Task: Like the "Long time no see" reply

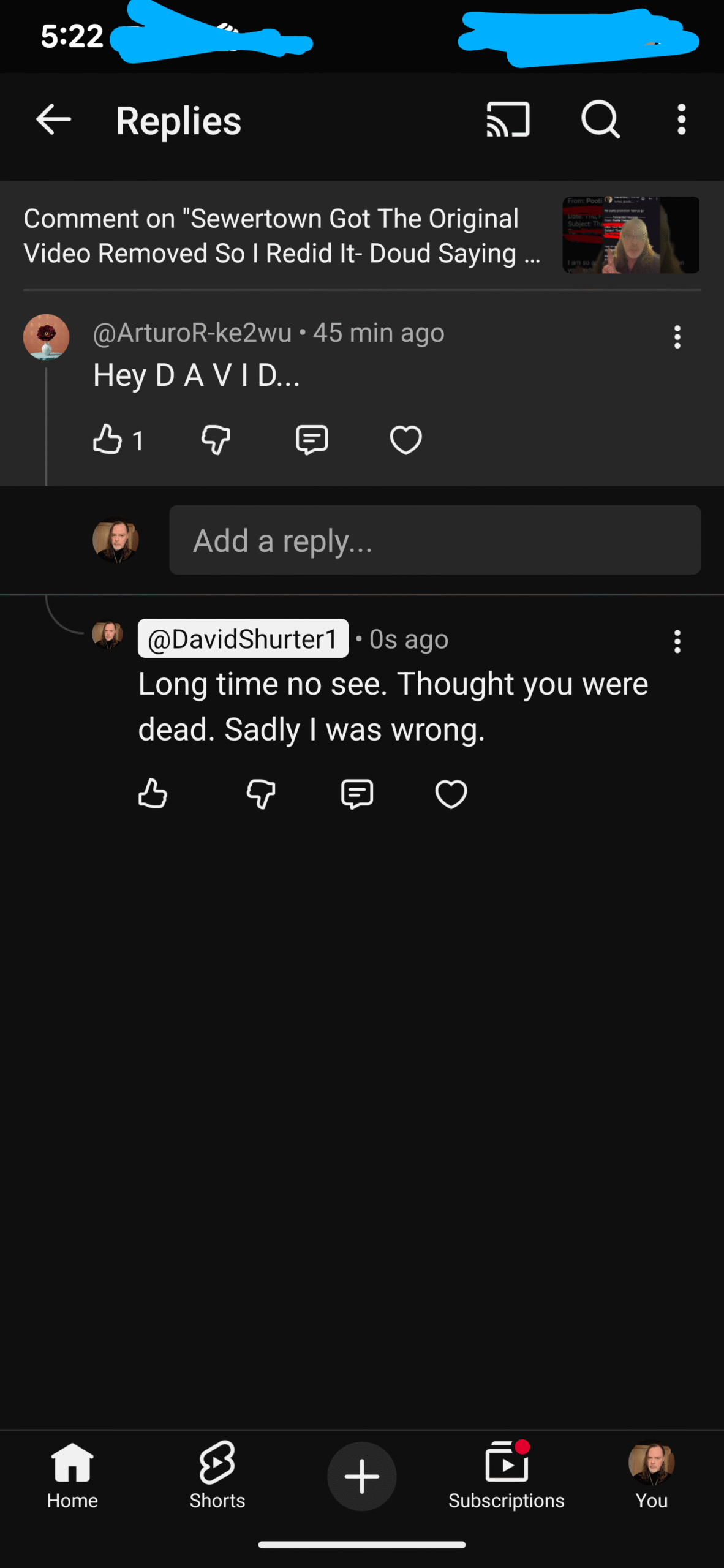Action: 153,794
